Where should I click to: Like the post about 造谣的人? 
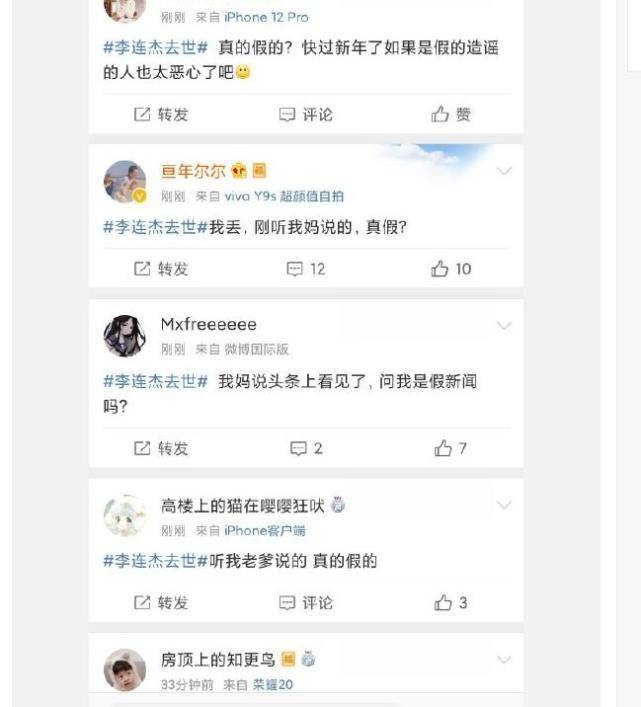pyautogui.click(x=451, y=115)
